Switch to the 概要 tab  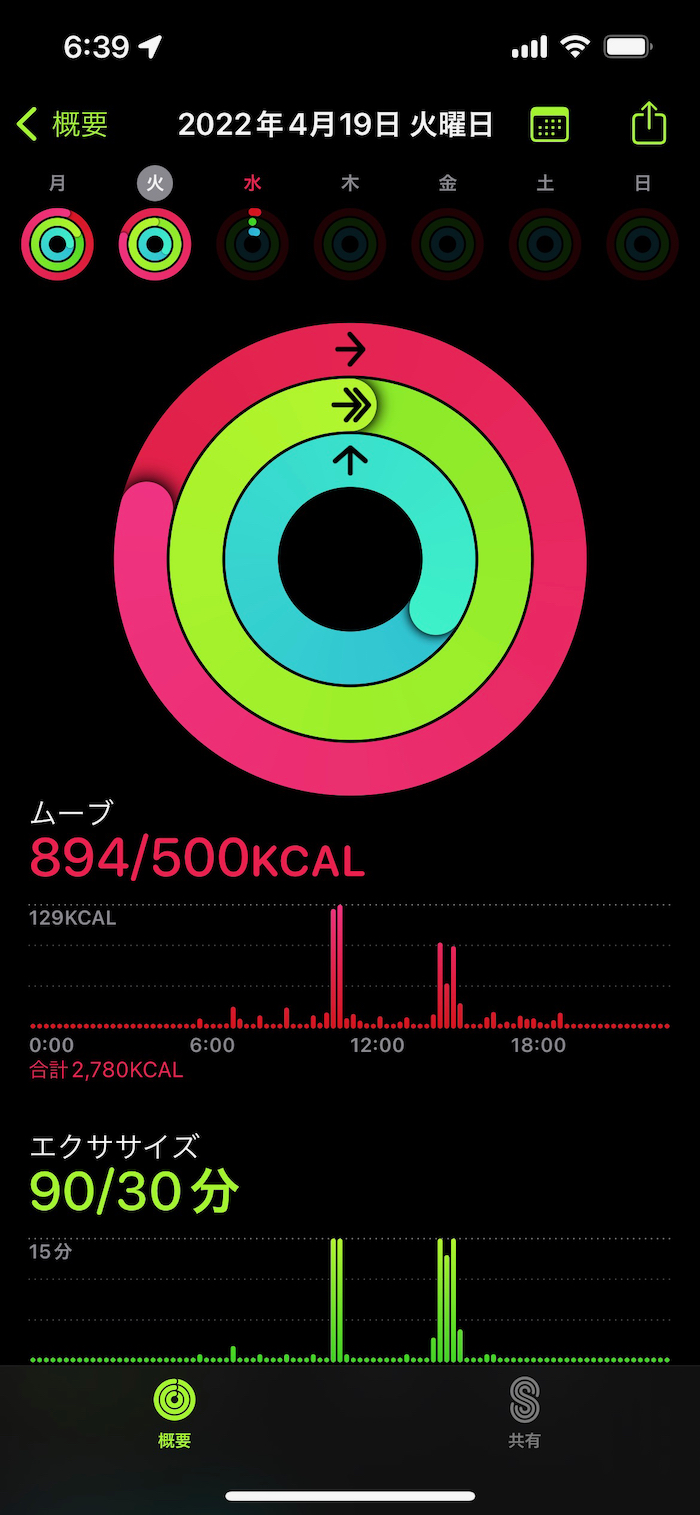[175, 1413]
